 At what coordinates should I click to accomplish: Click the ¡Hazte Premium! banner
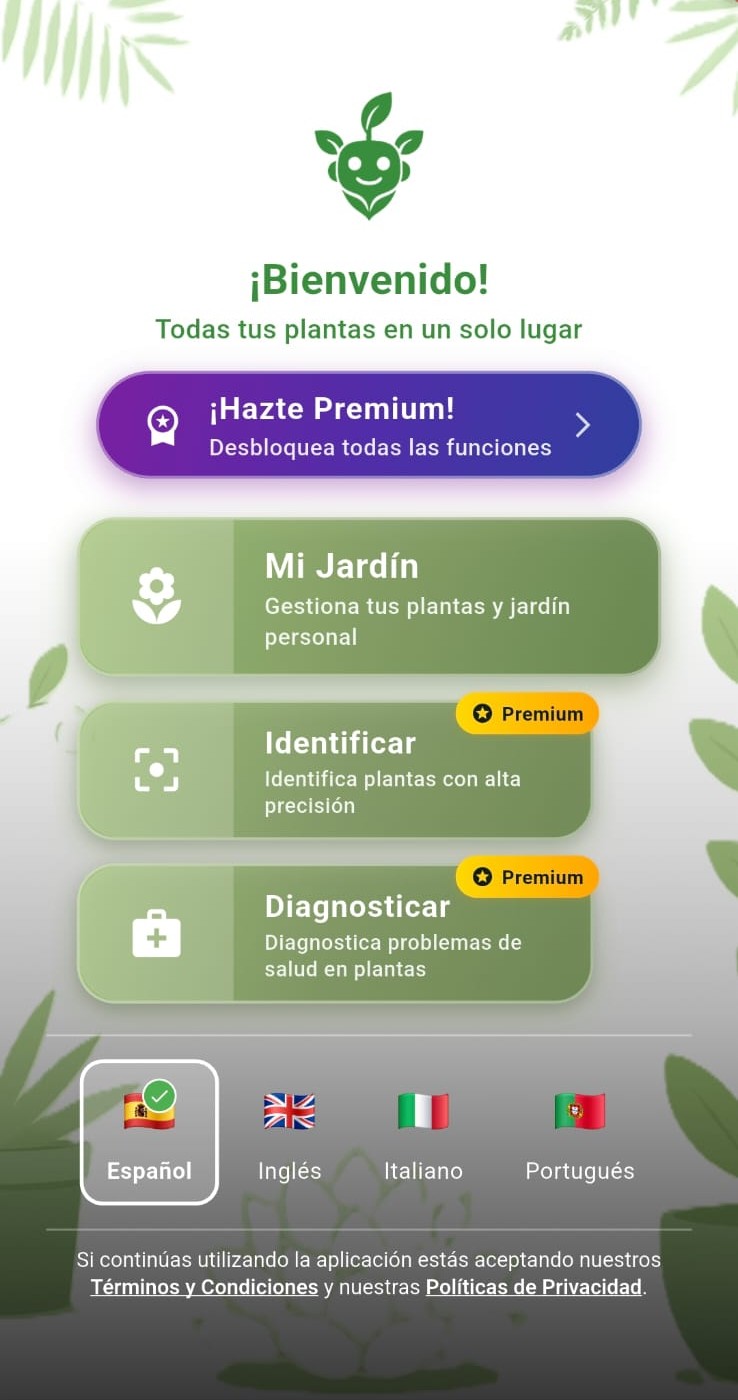(369, 424)
